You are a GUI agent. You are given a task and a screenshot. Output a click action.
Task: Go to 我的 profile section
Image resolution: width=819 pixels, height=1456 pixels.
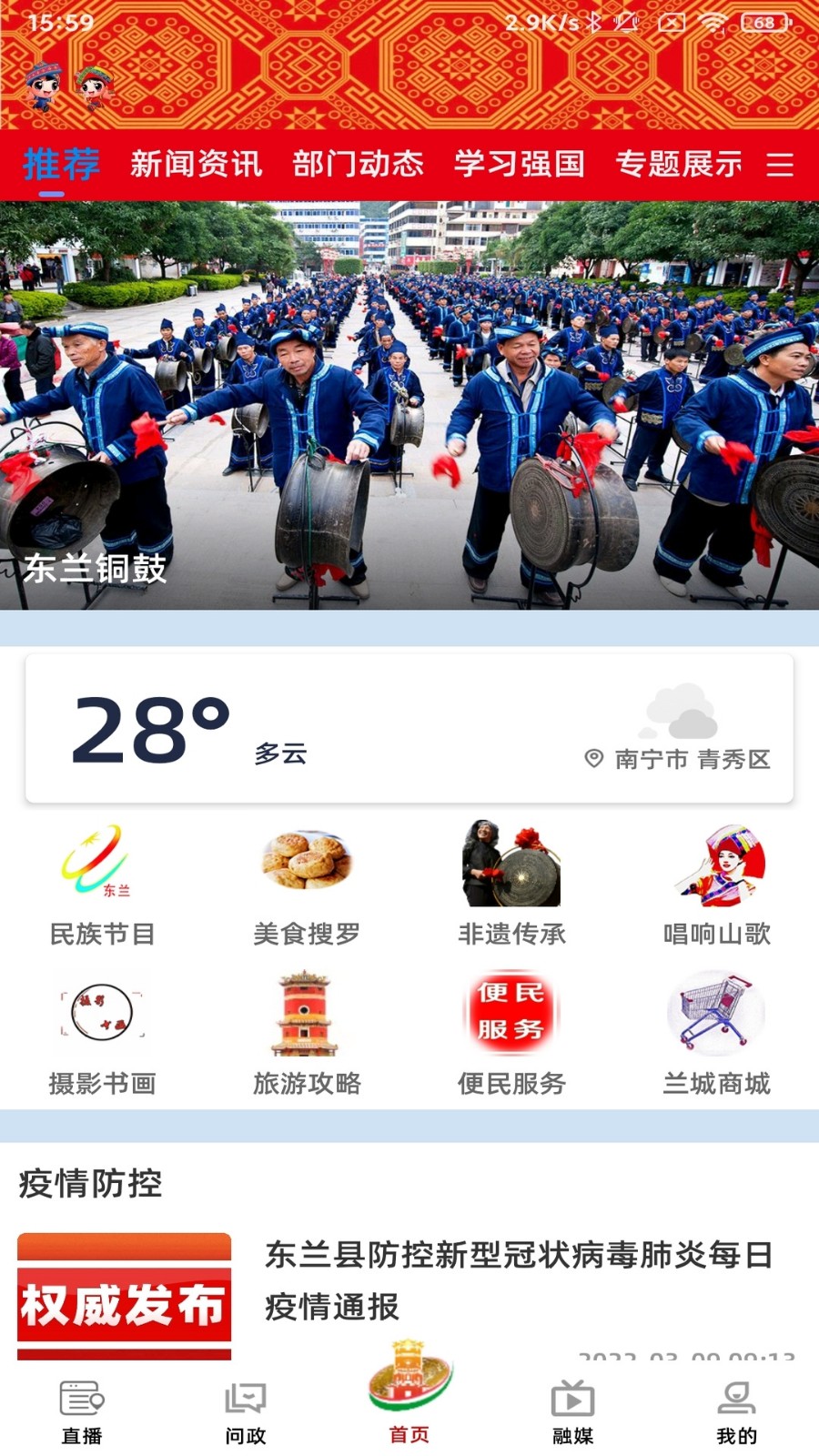pos(737,1406)
